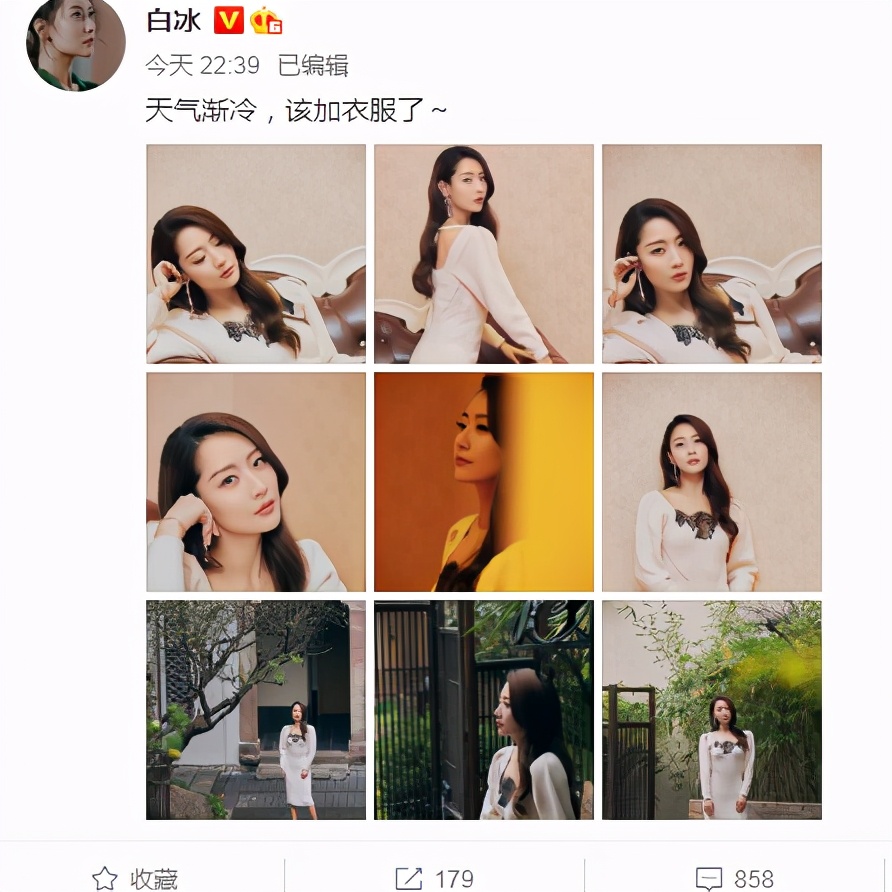The height and width of the screenshot is (892, 892).
Task: Open the third photo in the first row
Action: point(712,254)
